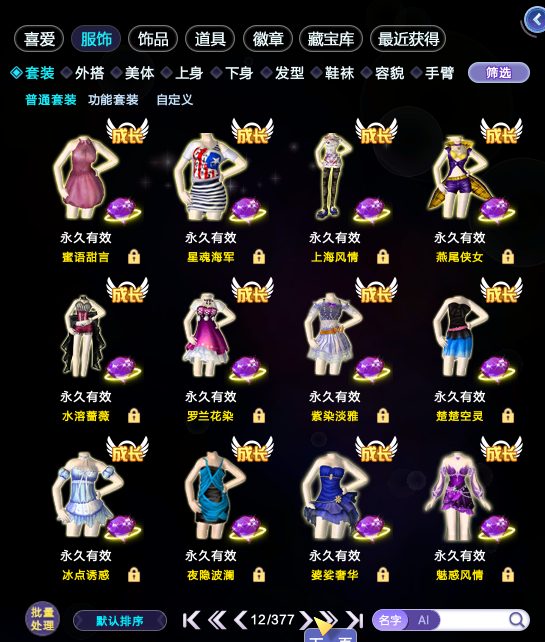Tap the back arrow button
545x642 pixels.
pos(536,20)
